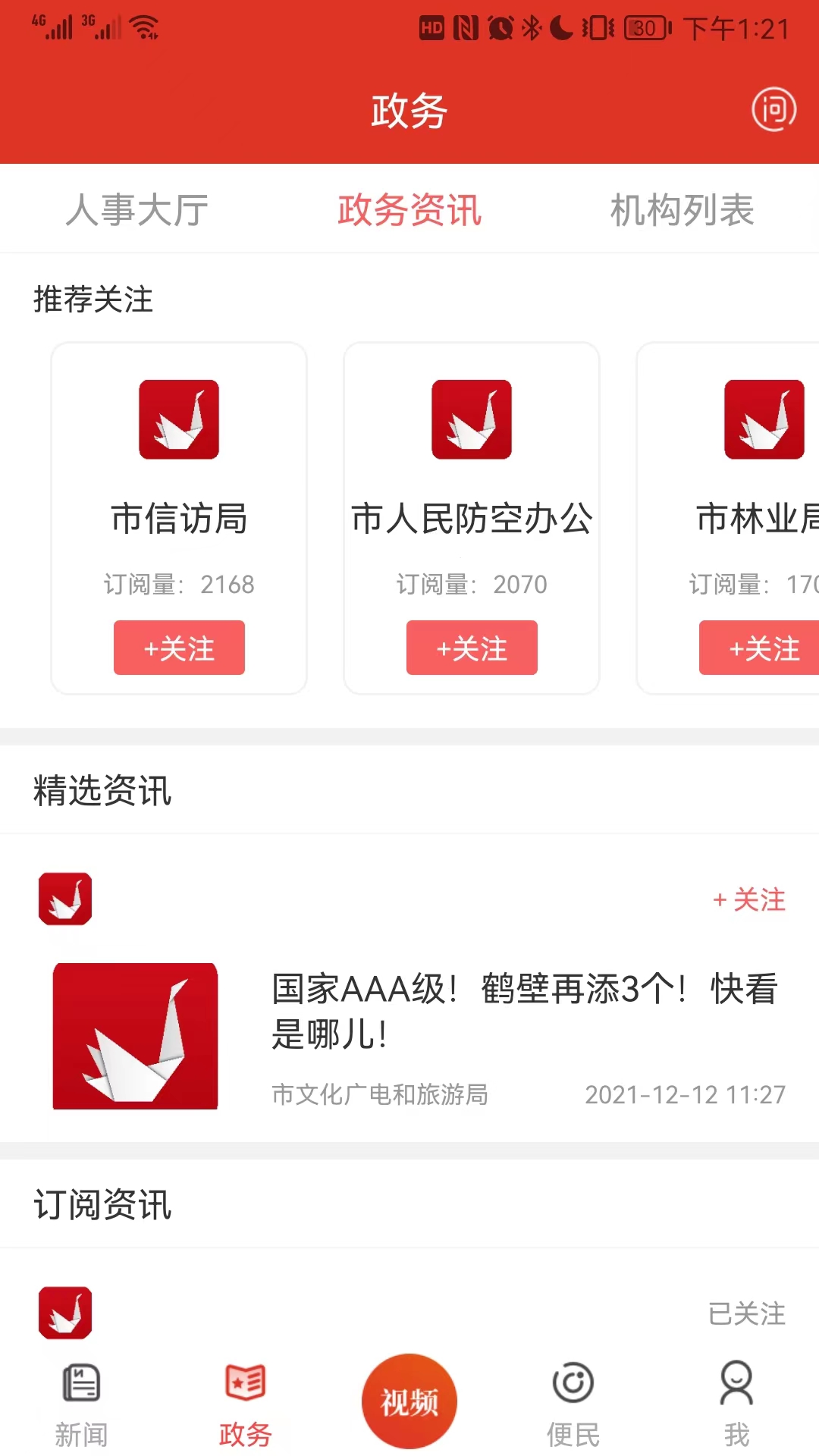Follow 市林业局 with its +关注 button
Image resolution: width=819 pixels, height=1456 pixels.
pyautogui.click(x=762, y=648)
